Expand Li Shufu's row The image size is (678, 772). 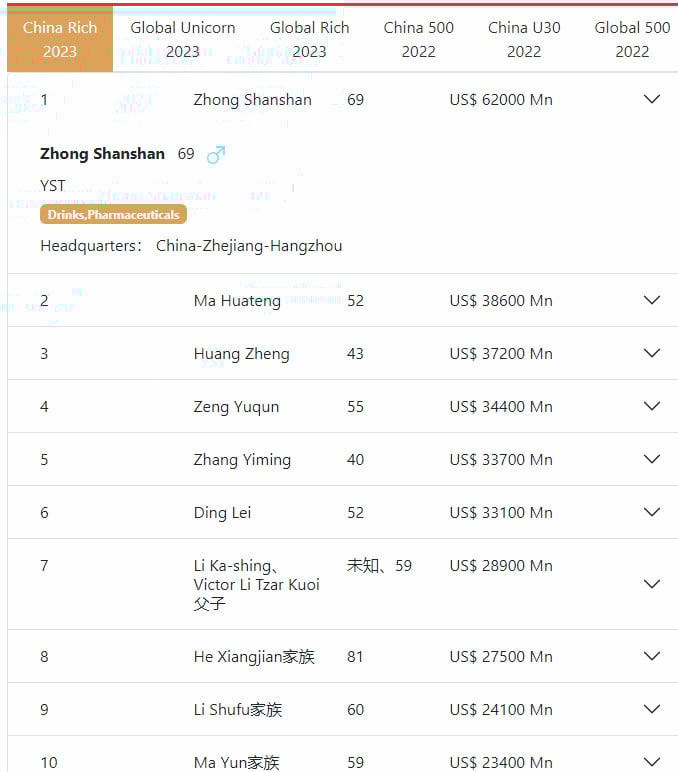click(x=652, y=709)
